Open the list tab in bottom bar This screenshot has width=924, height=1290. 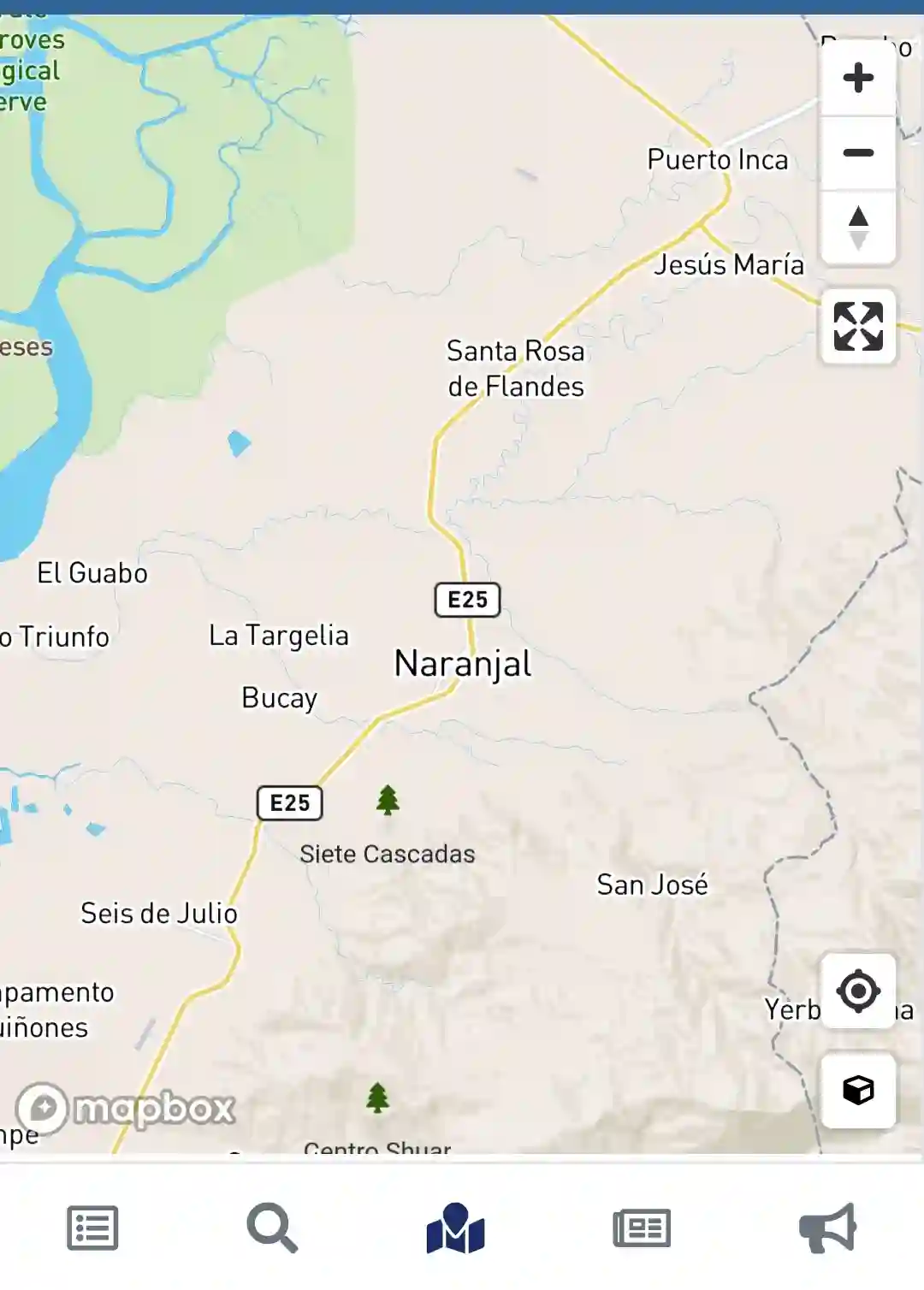point(92,1228)
